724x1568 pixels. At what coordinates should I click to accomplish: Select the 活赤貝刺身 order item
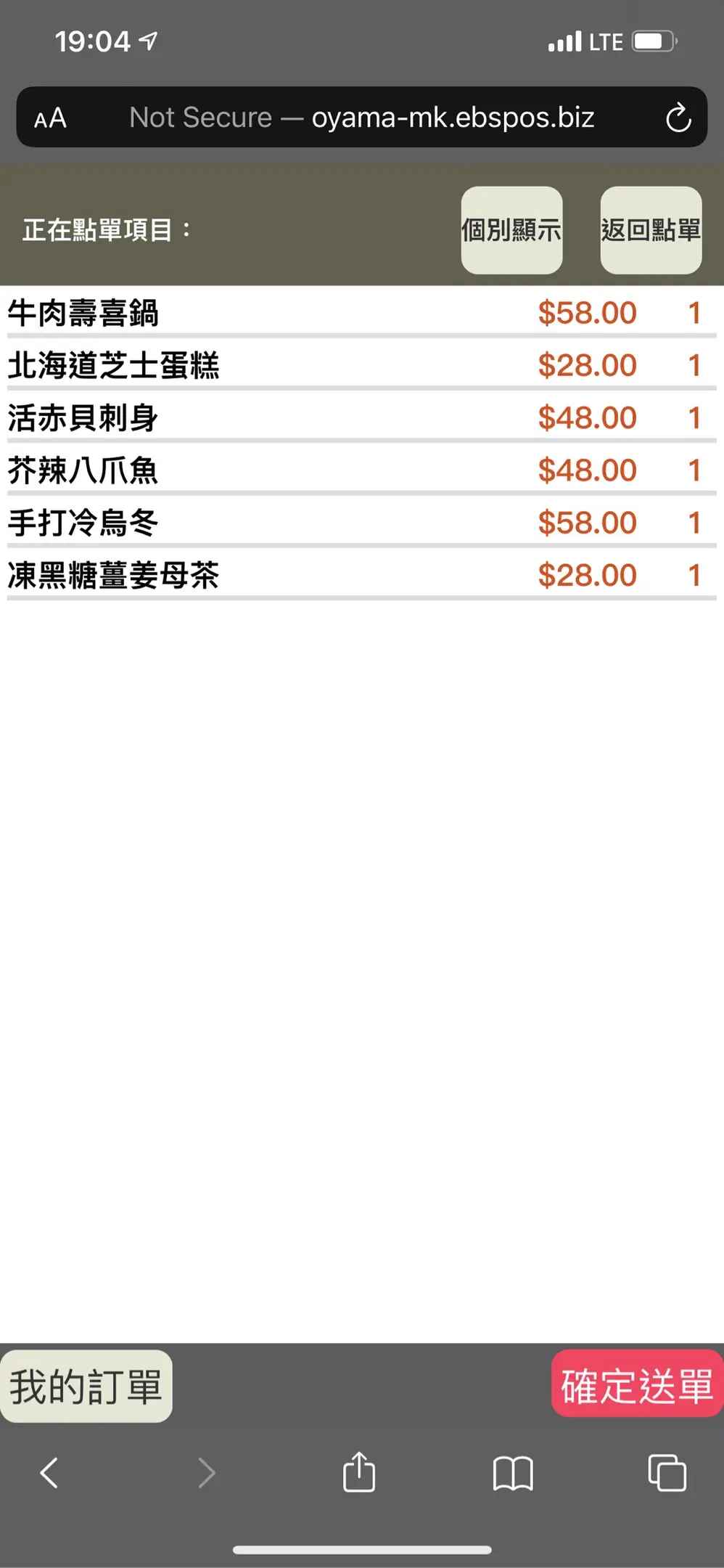362,417
